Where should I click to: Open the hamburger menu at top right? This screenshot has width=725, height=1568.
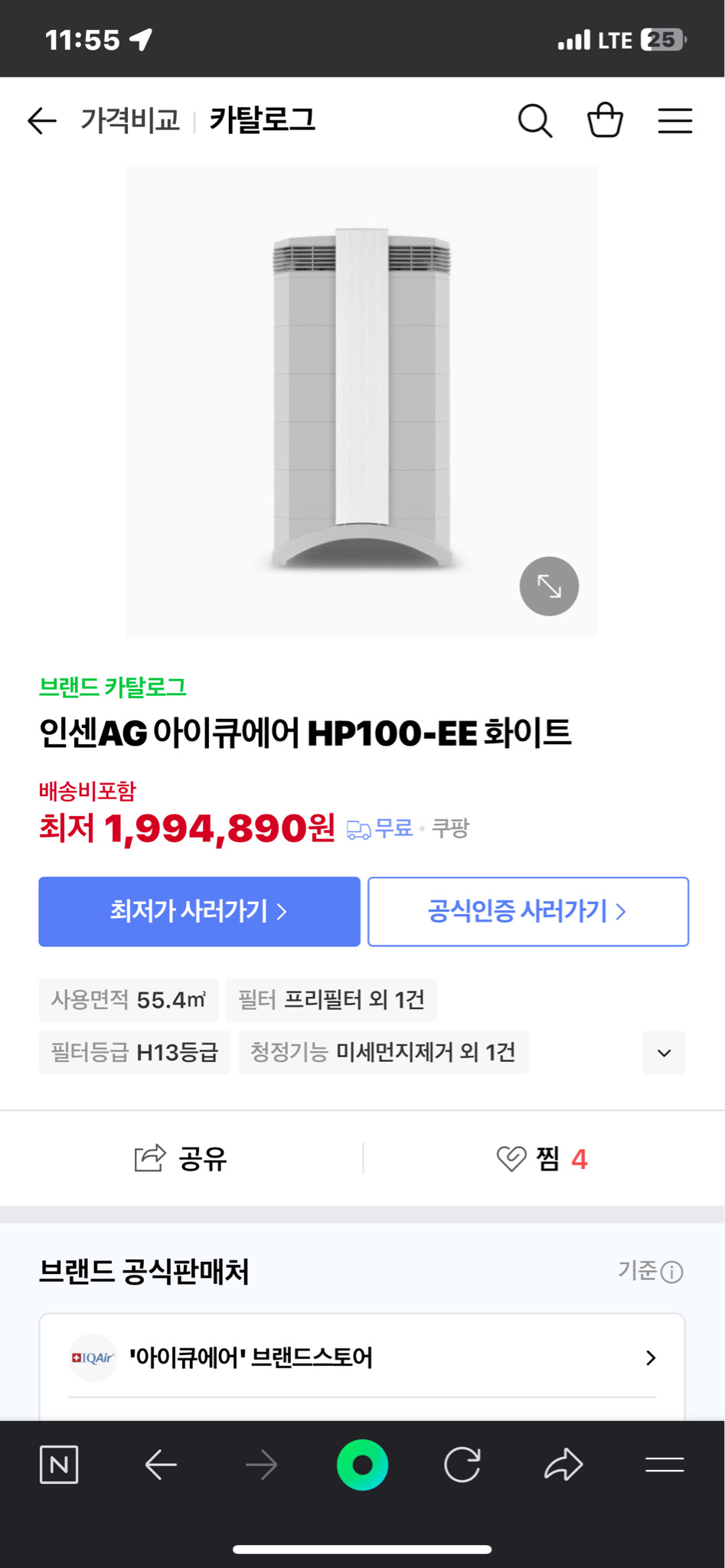674,120
